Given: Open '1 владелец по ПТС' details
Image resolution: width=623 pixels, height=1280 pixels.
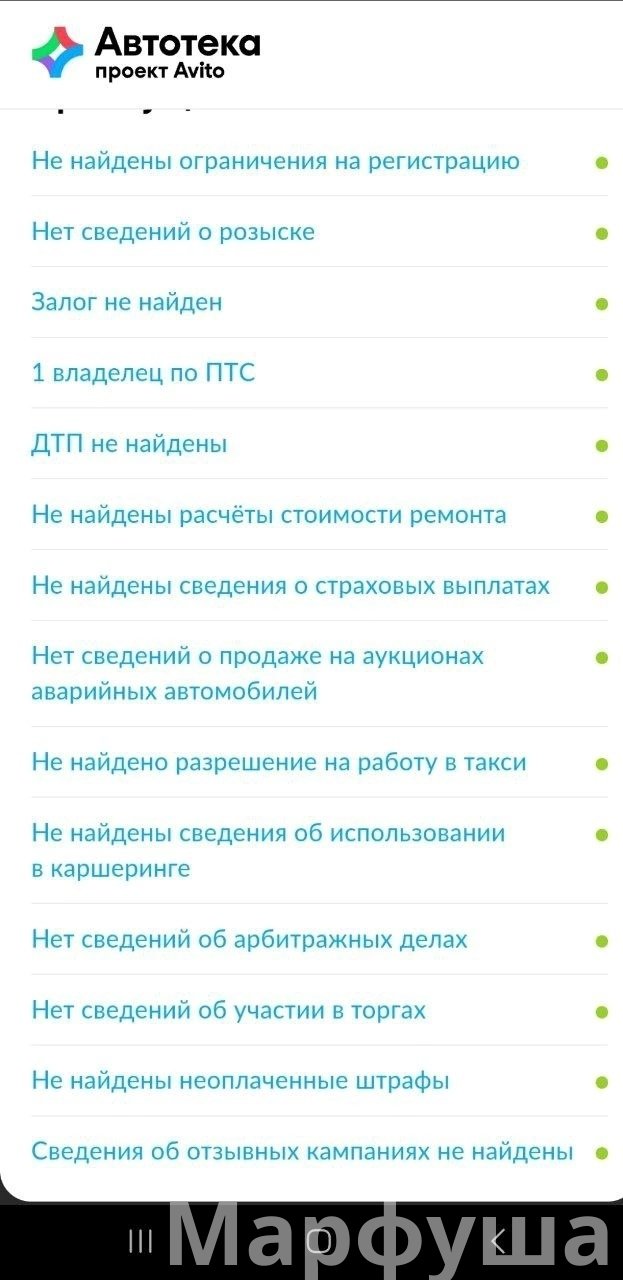Looking at the screenshot, I should pyautogui.click(x=144, y=373).
